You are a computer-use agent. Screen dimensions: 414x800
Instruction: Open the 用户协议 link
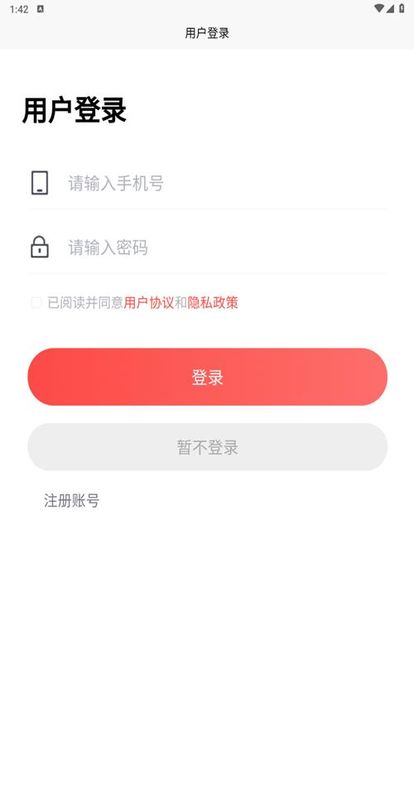click(149, 303)
